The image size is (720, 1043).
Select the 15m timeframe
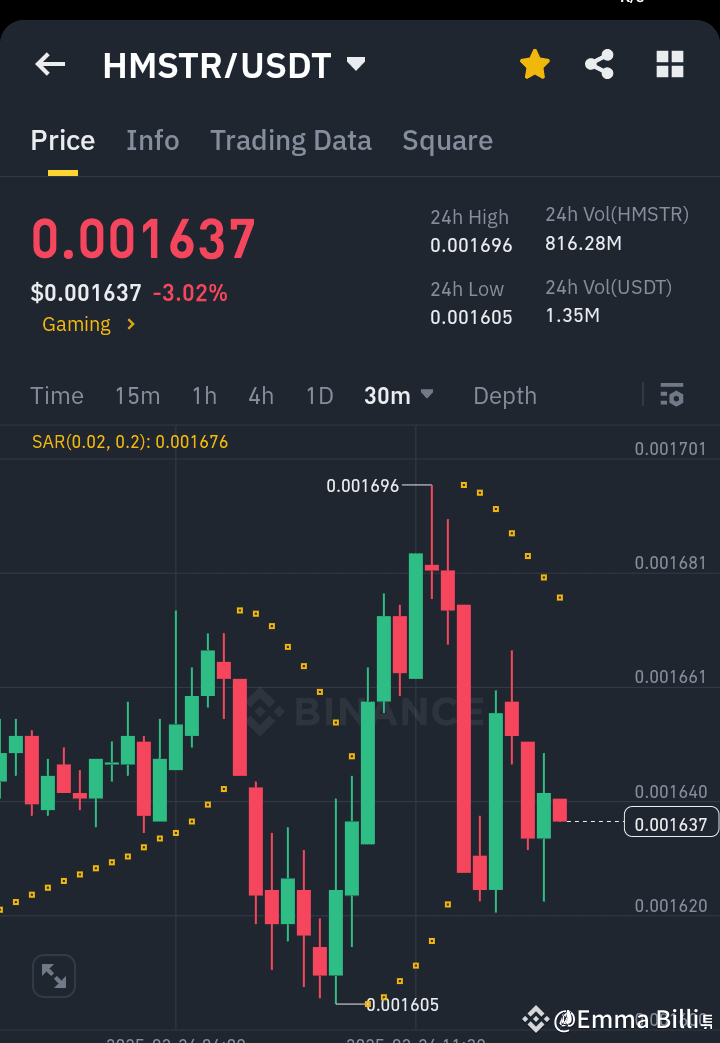pyautogui.click(x=137, y=395)
